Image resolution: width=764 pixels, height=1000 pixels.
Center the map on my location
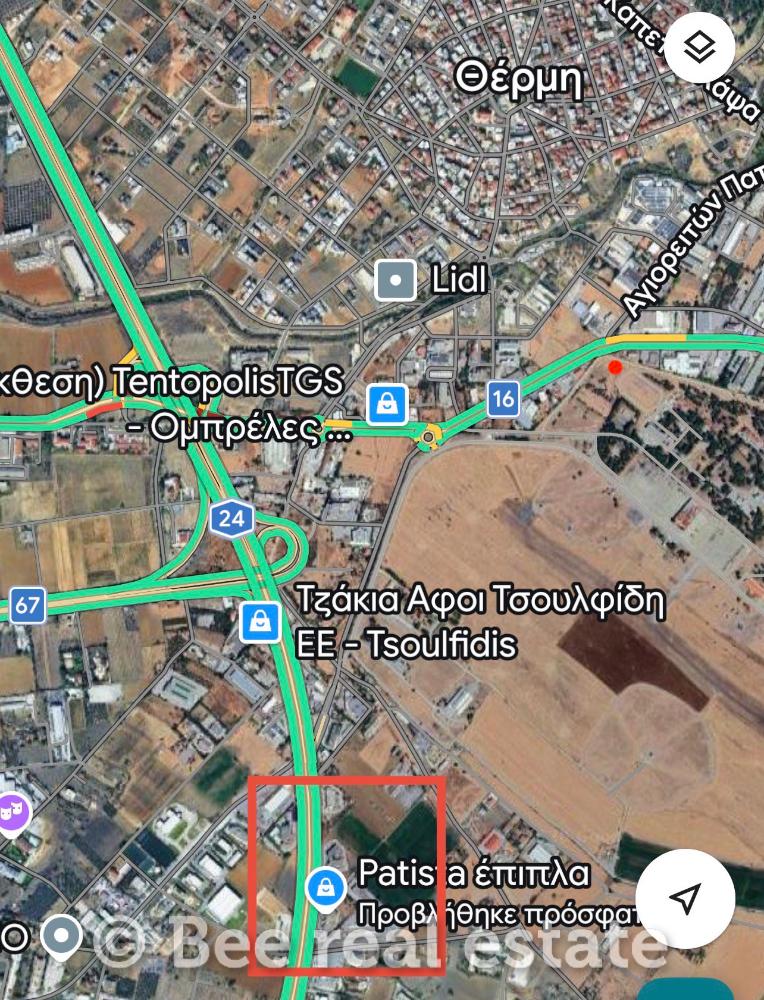tap(685, 897)
